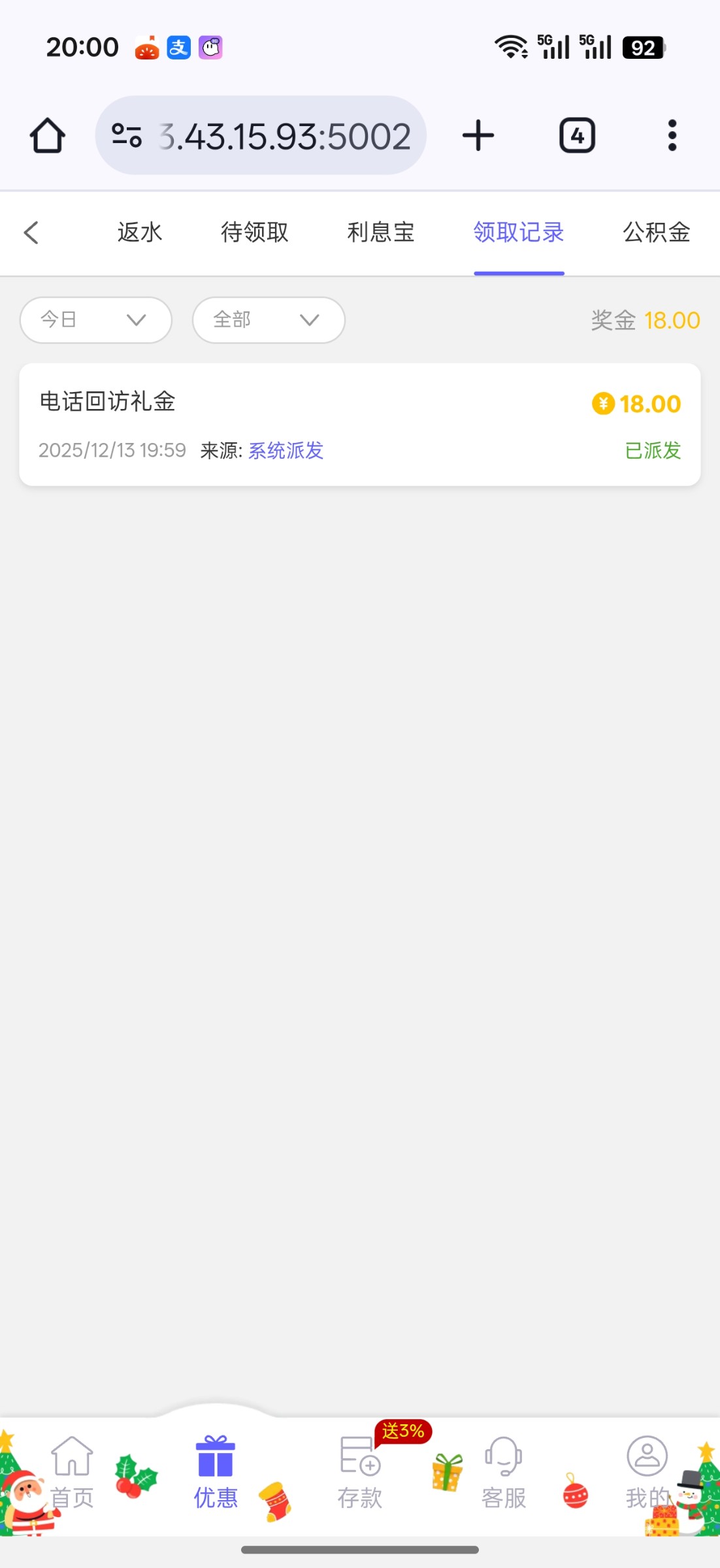Switch to the 我的 profile tab
Image resolution: width=720 pixels, height=1568 pixels.
647,1473
